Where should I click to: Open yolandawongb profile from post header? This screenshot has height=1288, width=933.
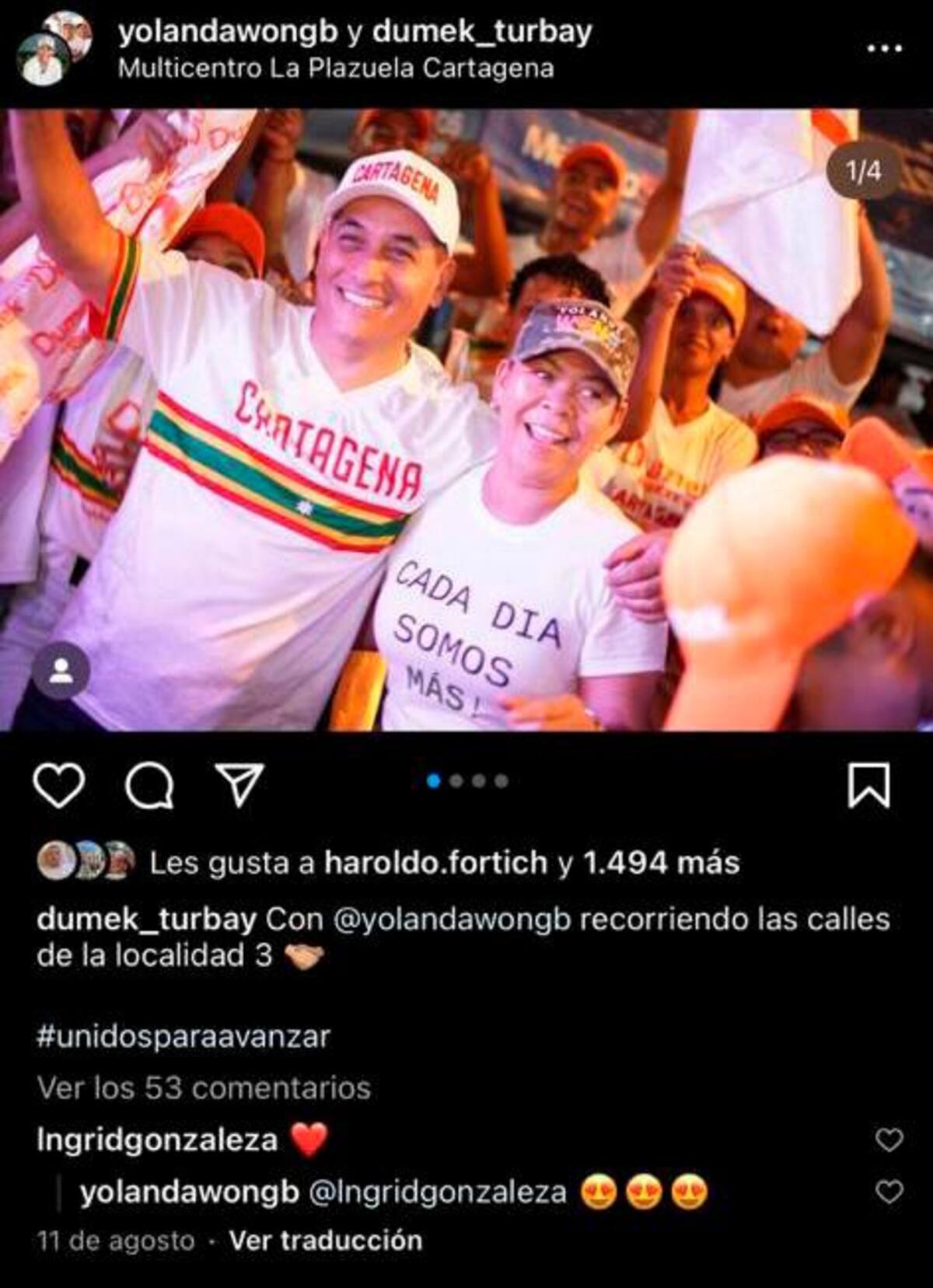pyautogui.click(x=228, y=32)
